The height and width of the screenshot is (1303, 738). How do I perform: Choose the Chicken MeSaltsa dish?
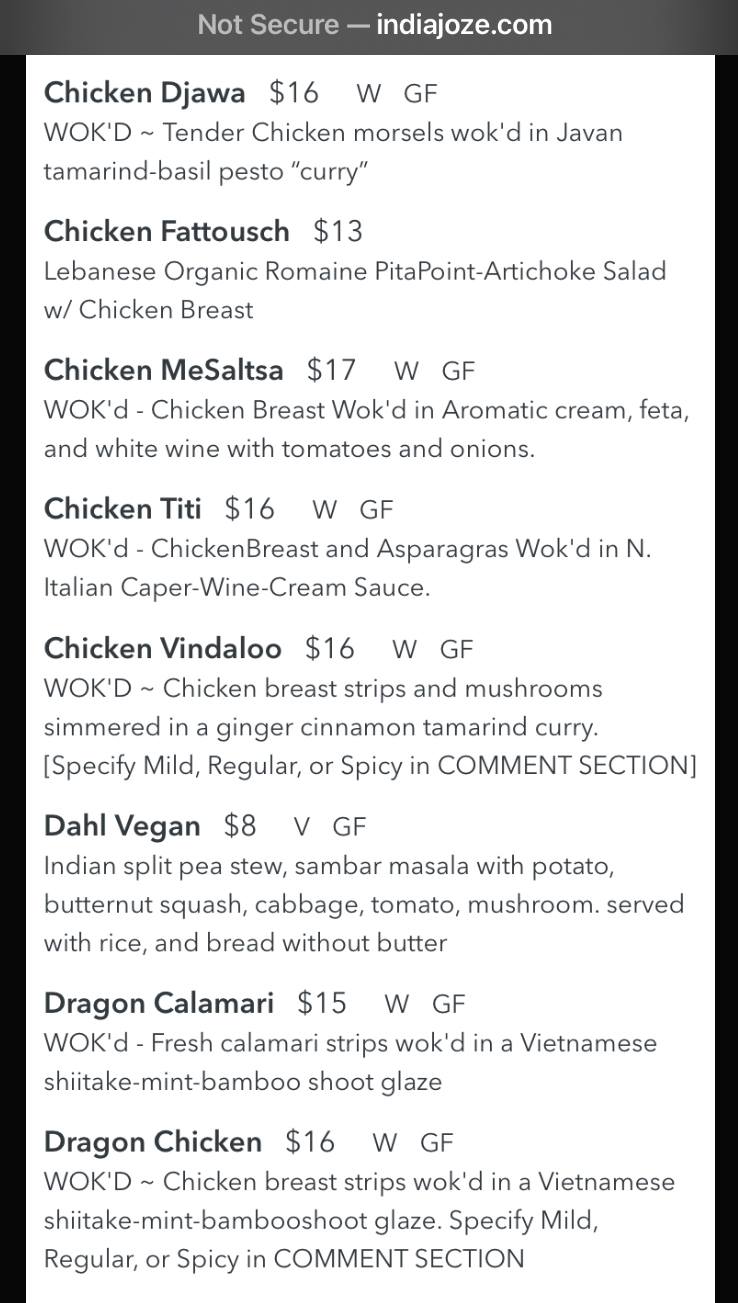tap(163, 370)
